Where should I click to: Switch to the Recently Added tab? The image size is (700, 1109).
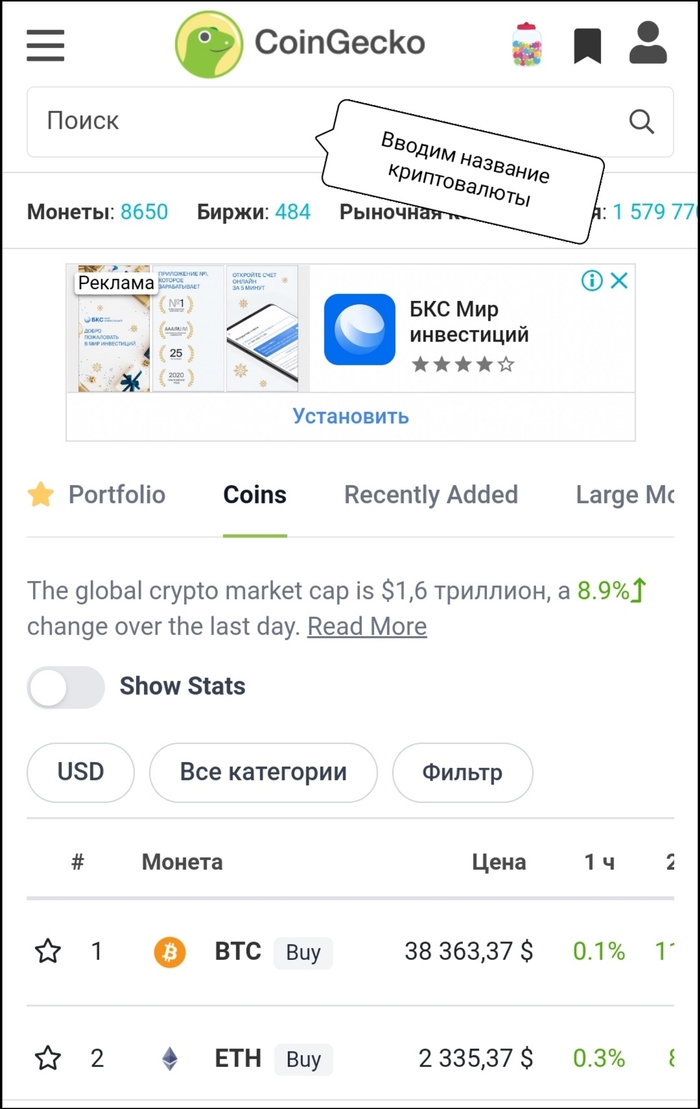(431, 494)
